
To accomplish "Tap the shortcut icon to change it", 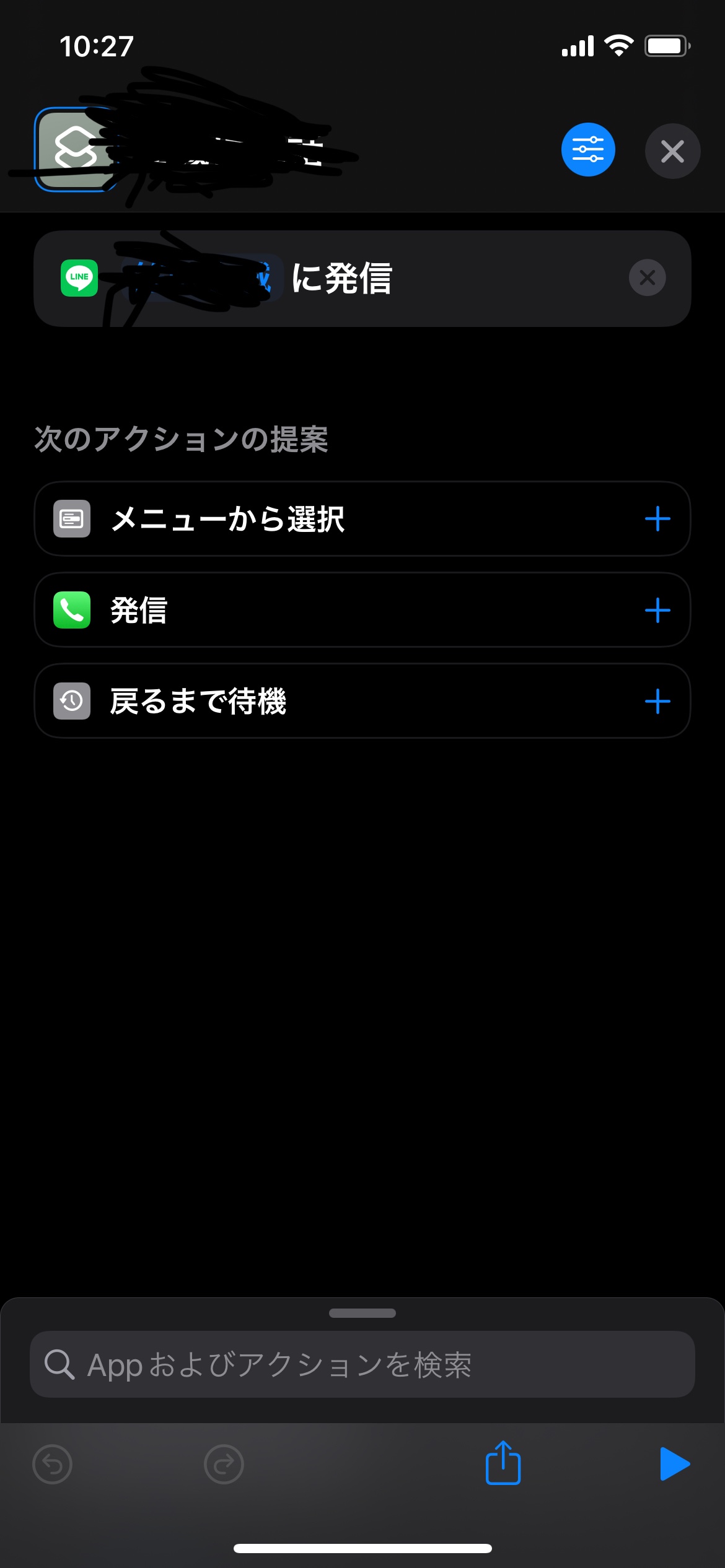I will [73, 149].
